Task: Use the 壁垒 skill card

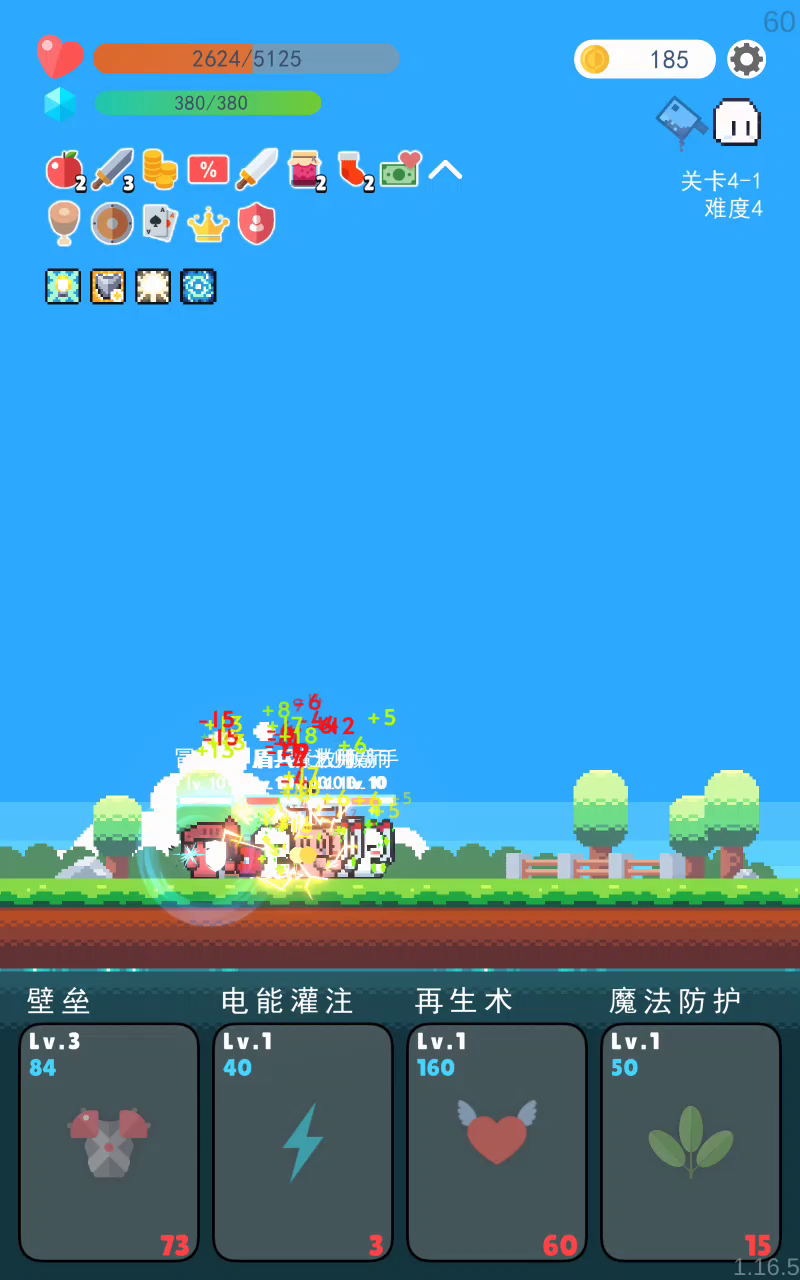Action: (x=109, y=1142)
